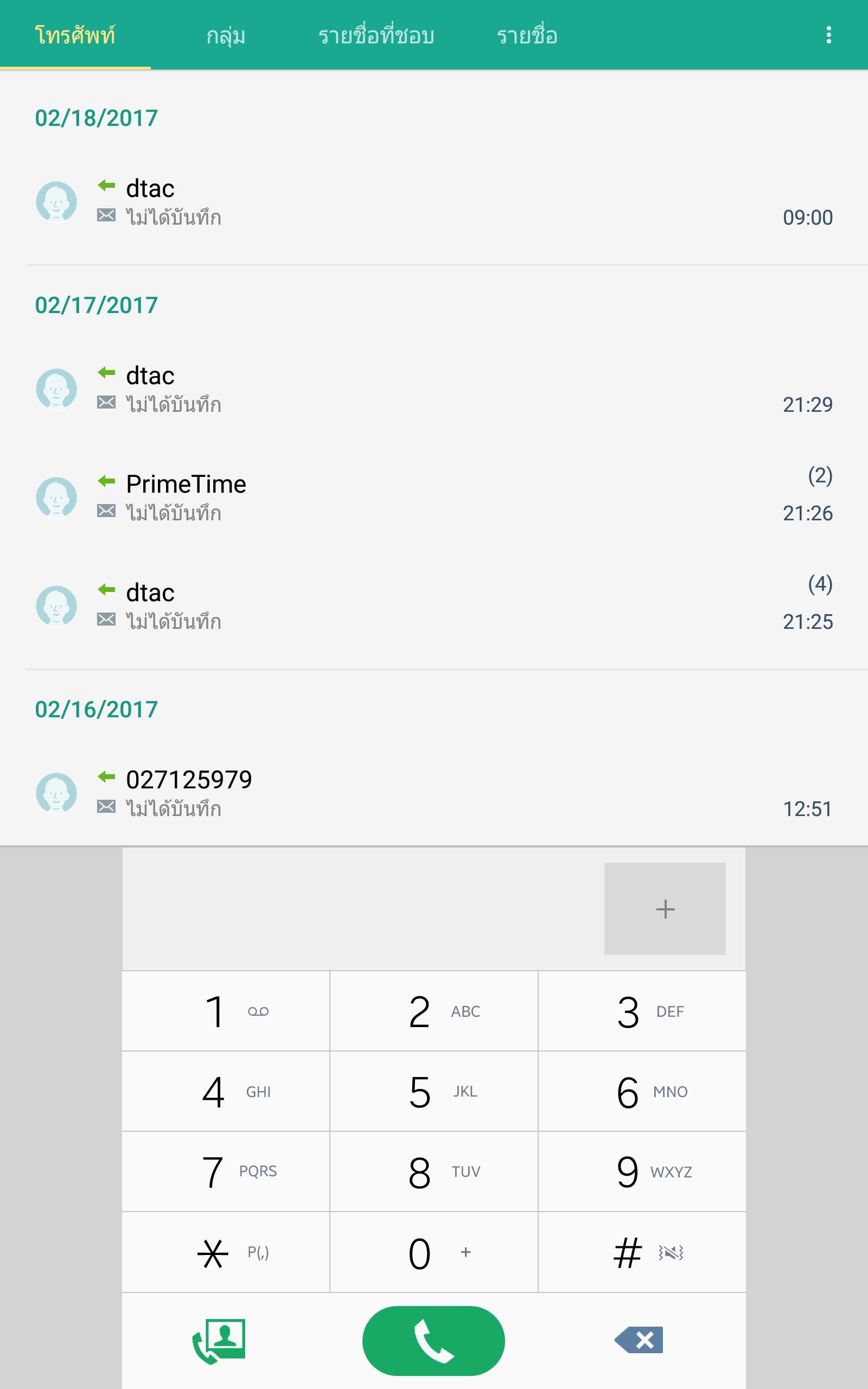Enter digit 5 on the dialpad

click(434, 1092)
